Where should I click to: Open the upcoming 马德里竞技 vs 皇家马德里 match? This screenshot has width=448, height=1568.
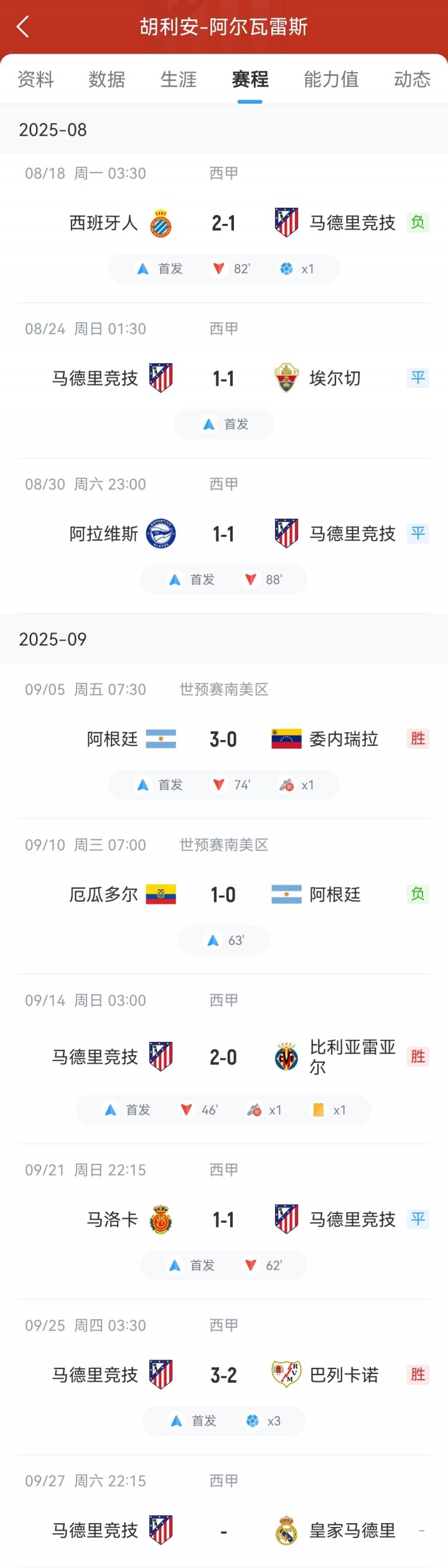pos(224,1530)
